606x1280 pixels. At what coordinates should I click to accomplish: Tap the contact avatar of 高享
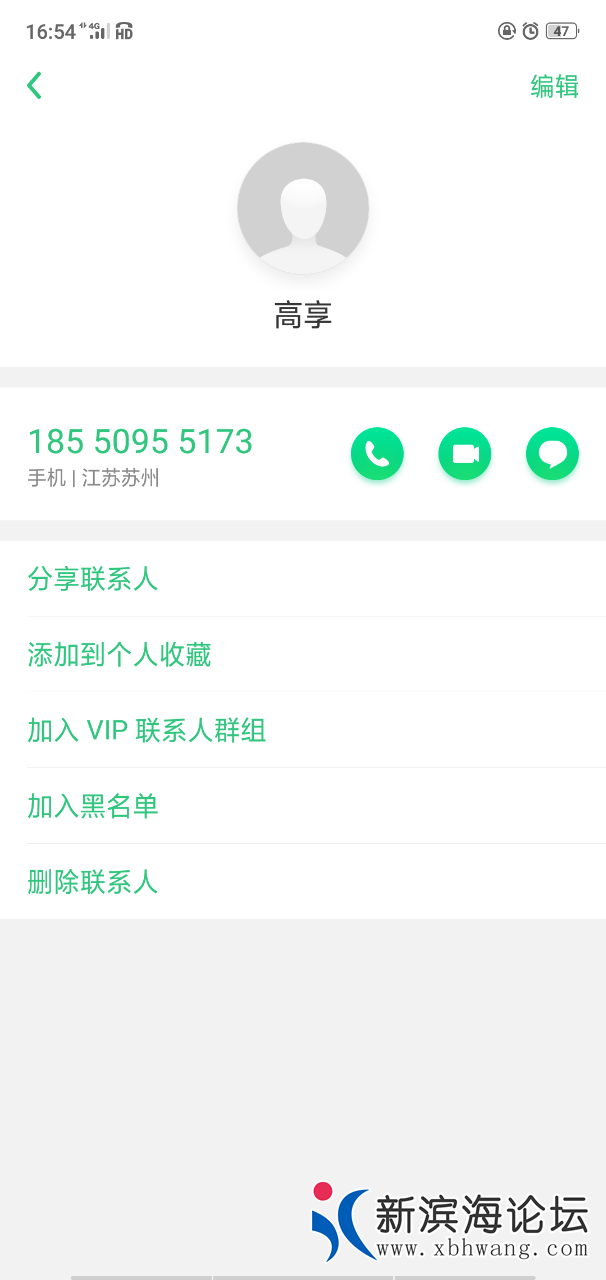click(303, 208)
